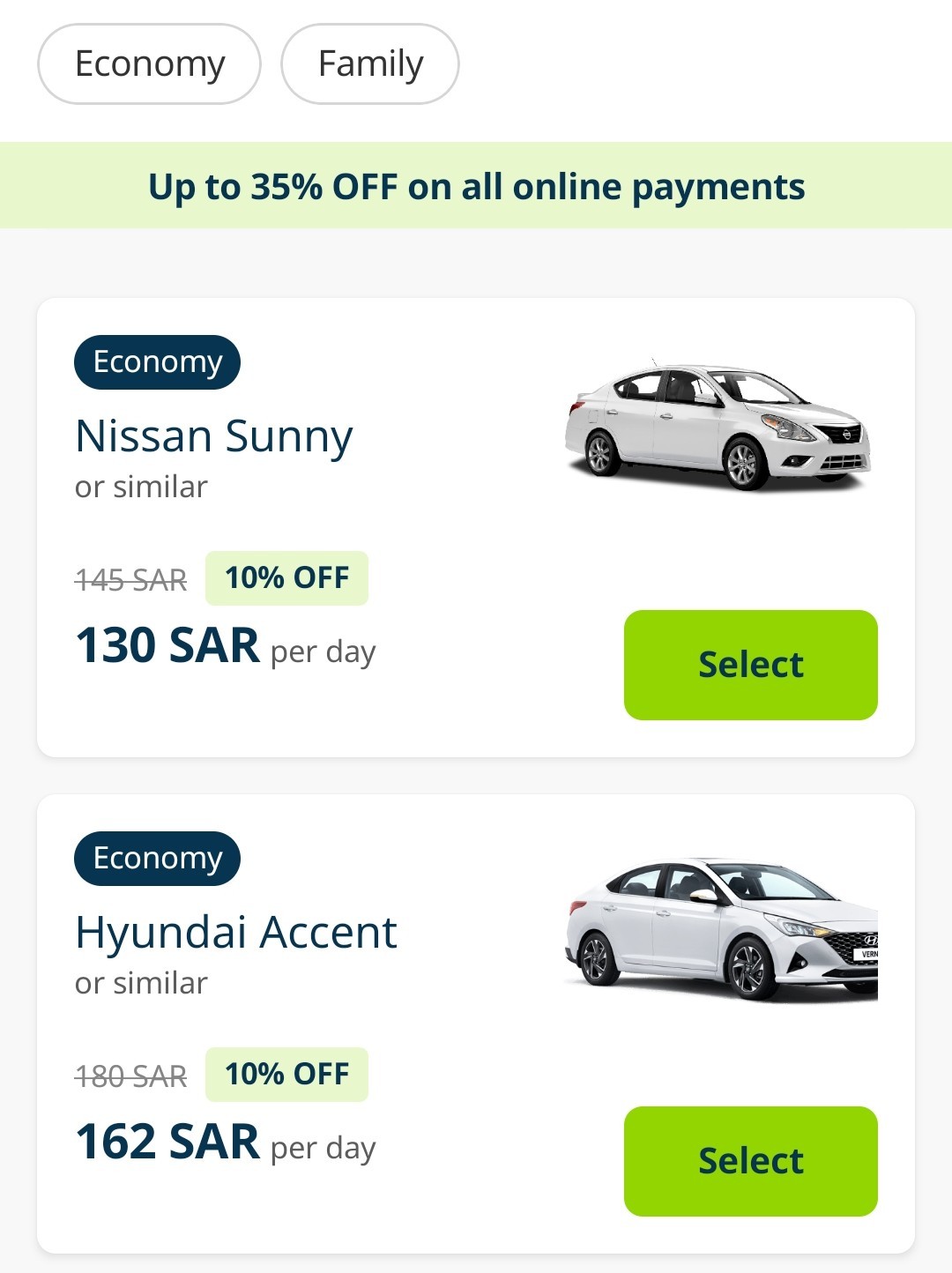This screenshot has height=1273, width=952.
Task: Open the Nissan Sunny car card
Action: point(214,436)
